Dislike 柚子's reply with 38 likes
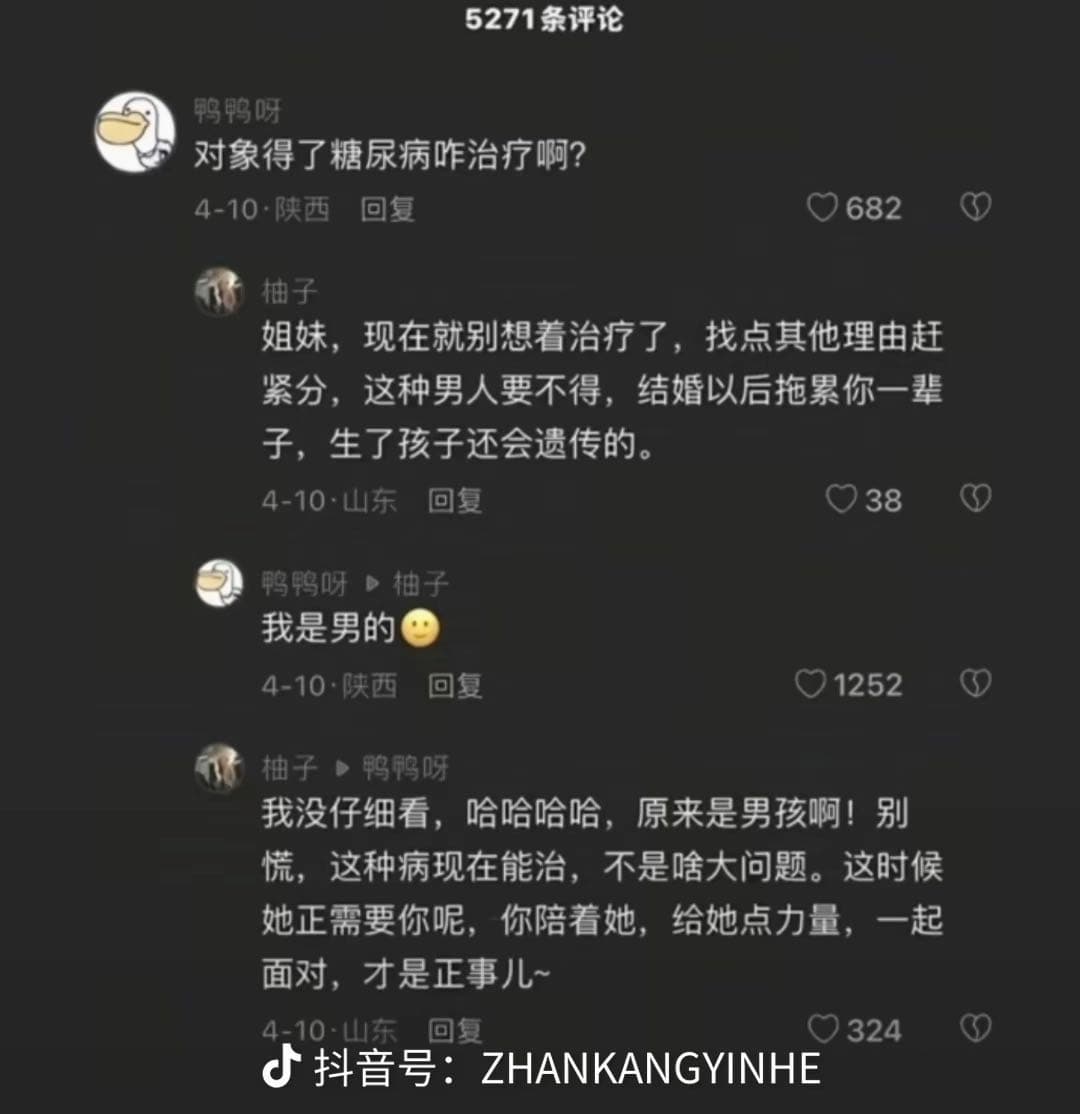1080x1114 pixels. [975, 499]
